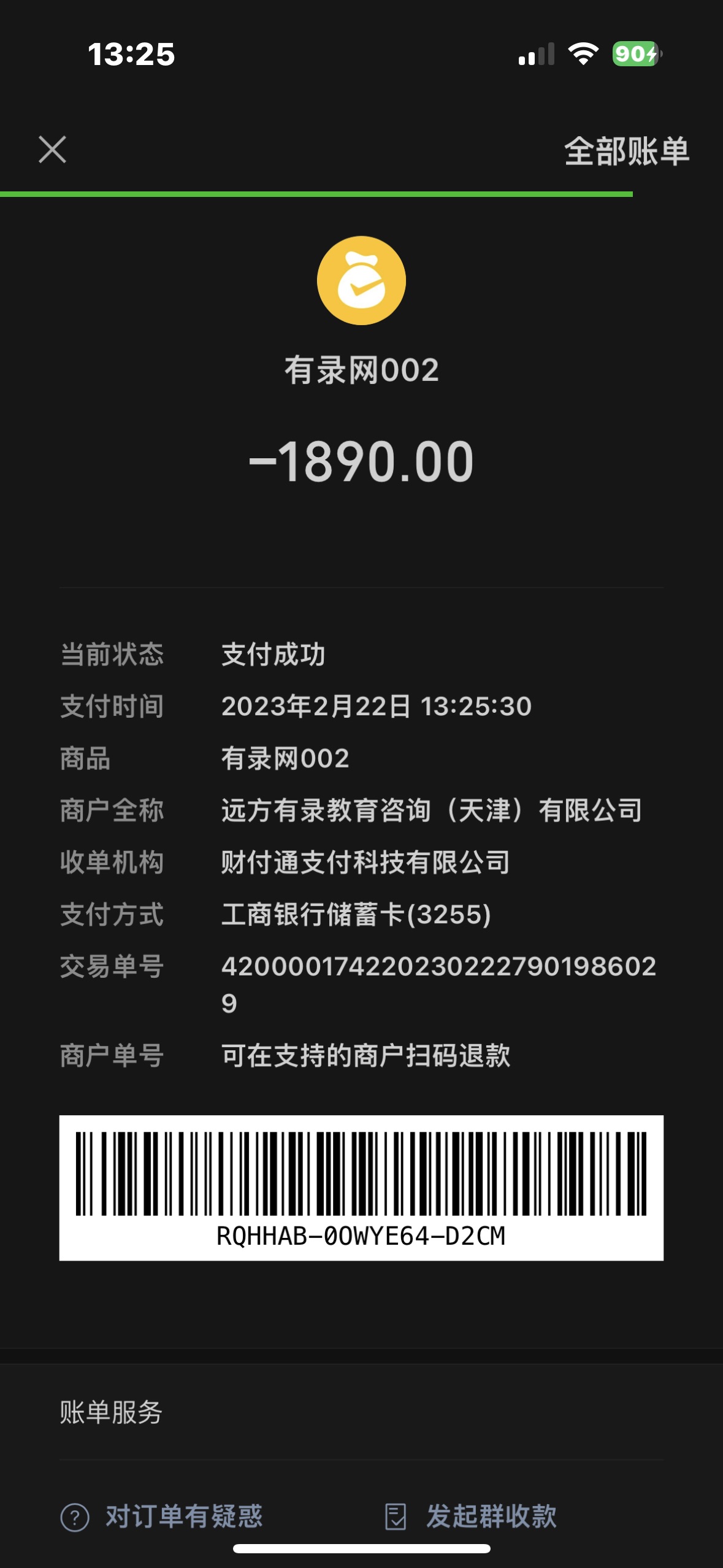Tap 对订单有疑惑 for order help
Viewport: 723px width, 1568px height.
[x=162, y=1516]
